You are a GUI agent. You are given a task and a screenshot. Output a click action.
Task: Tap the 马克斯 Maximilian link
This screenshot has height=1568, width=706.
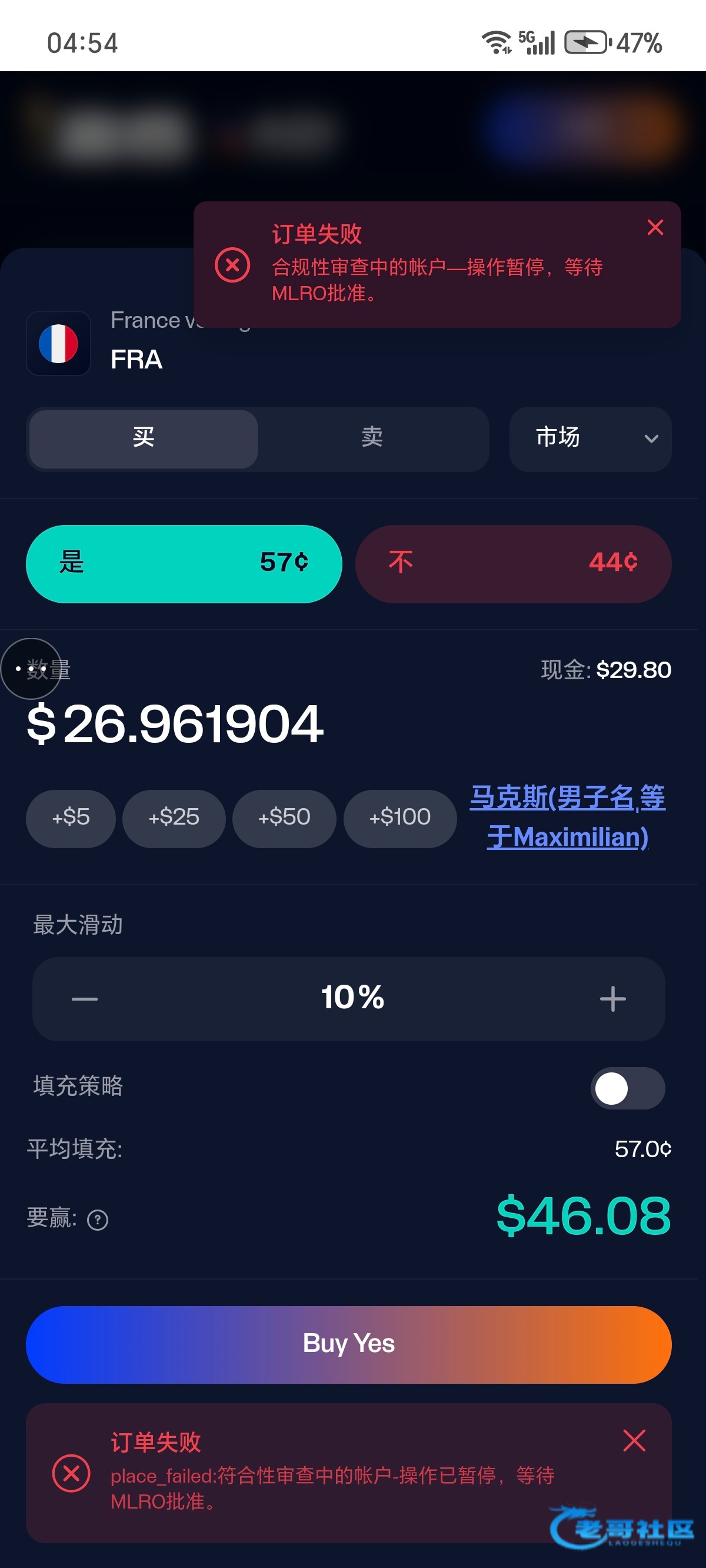[567, 817]
